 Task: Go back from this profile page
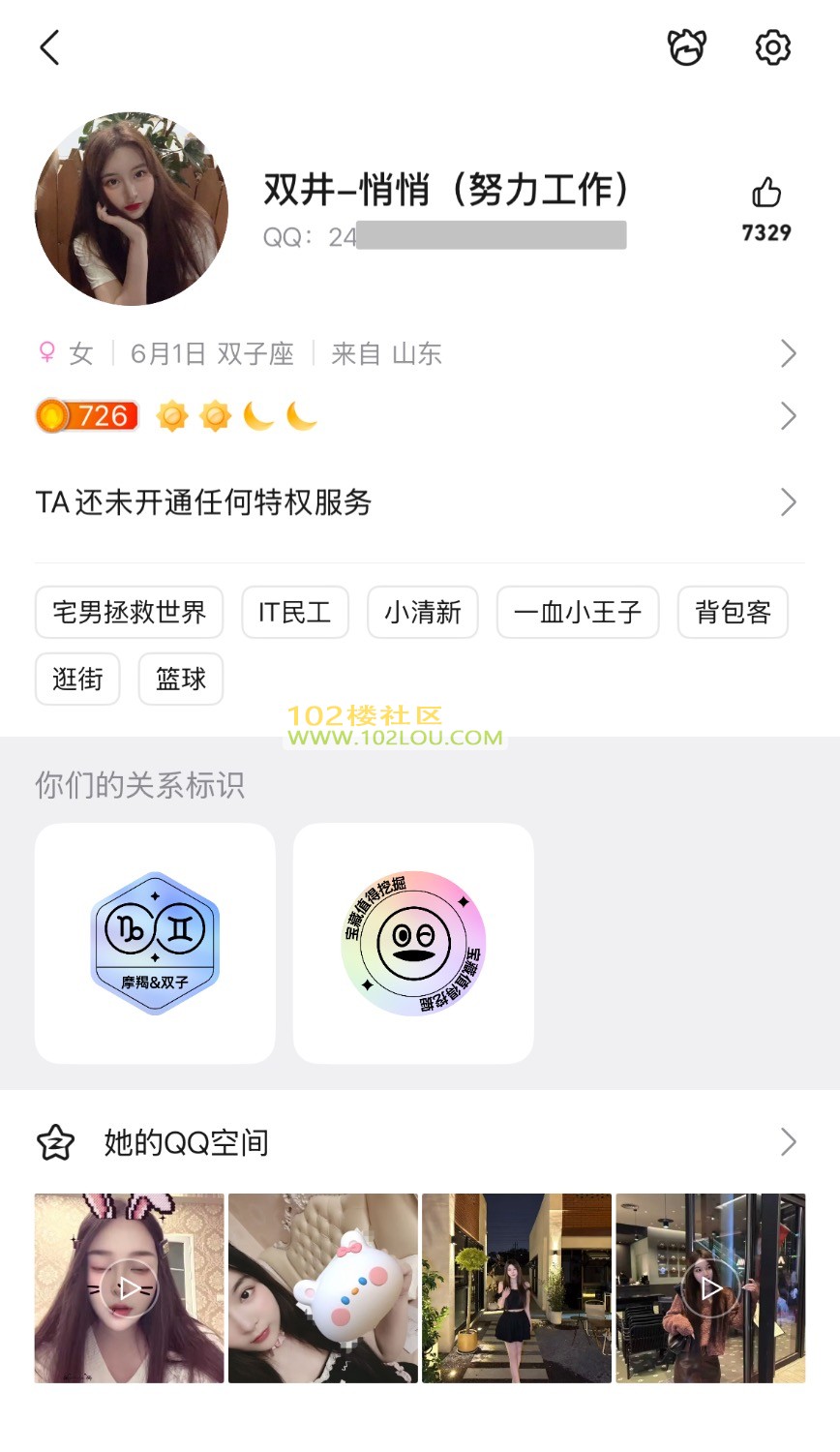[x=50, y=47]
